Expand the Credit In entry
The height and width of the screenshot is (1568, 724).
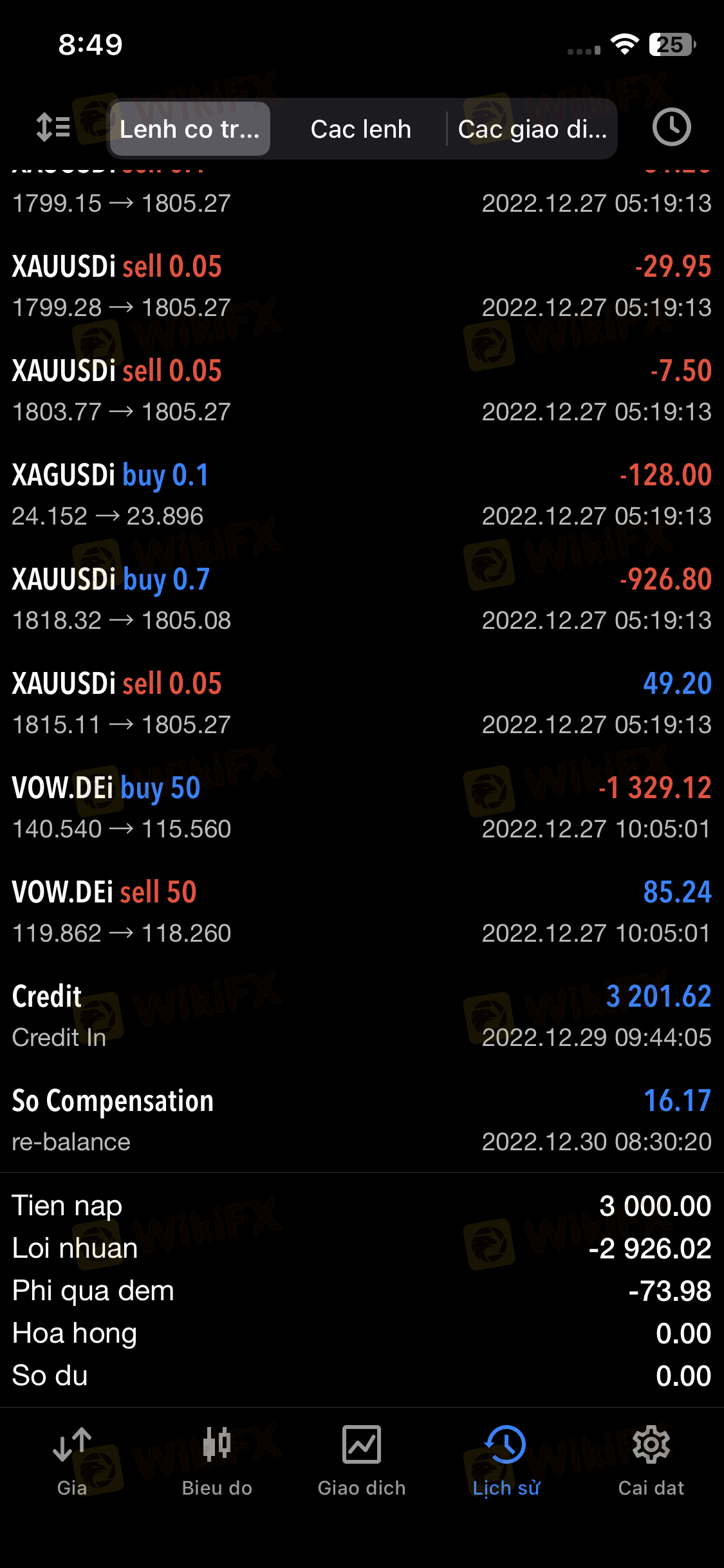(x=362, y=1016)
